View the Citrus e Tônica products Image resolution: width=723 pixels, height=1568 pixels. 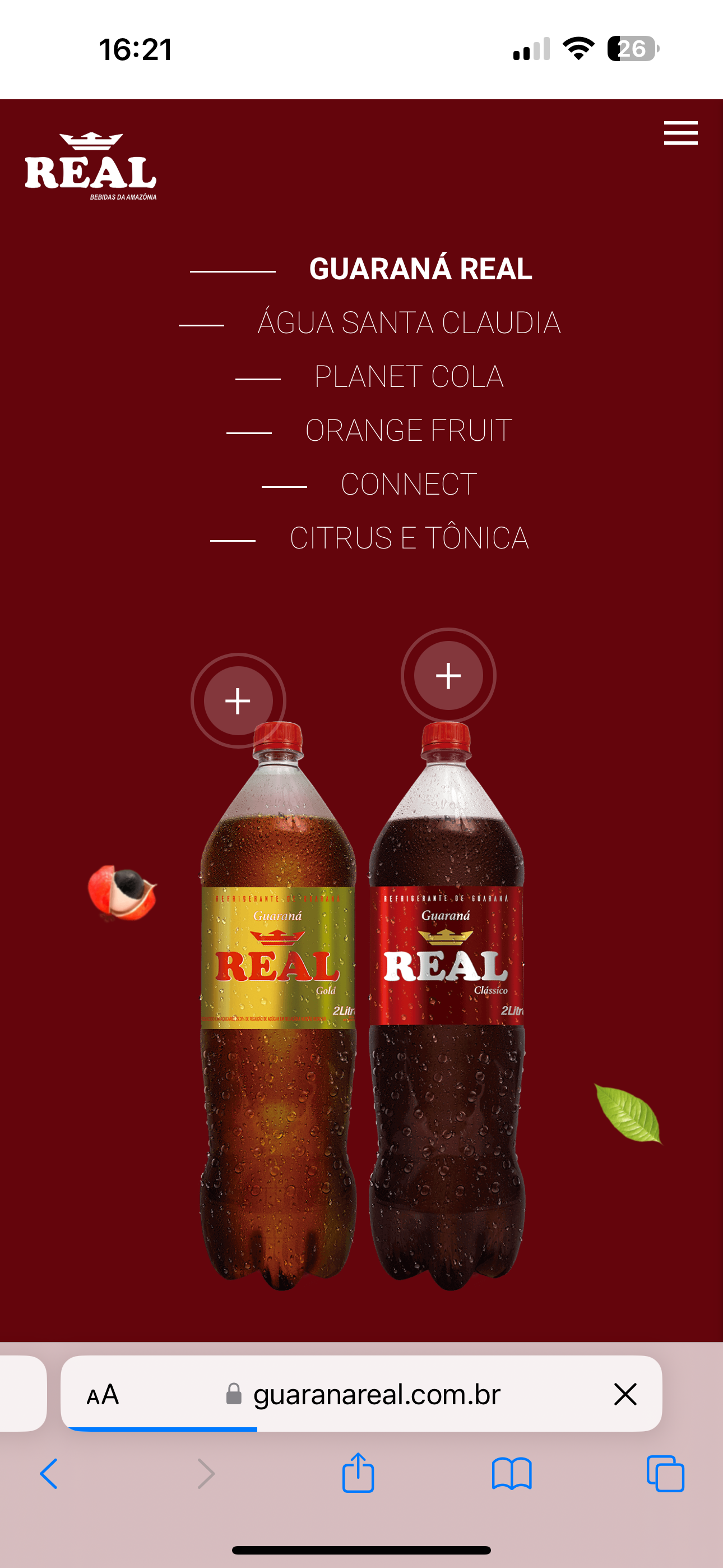pyautogui.click(x=409, y=538)
